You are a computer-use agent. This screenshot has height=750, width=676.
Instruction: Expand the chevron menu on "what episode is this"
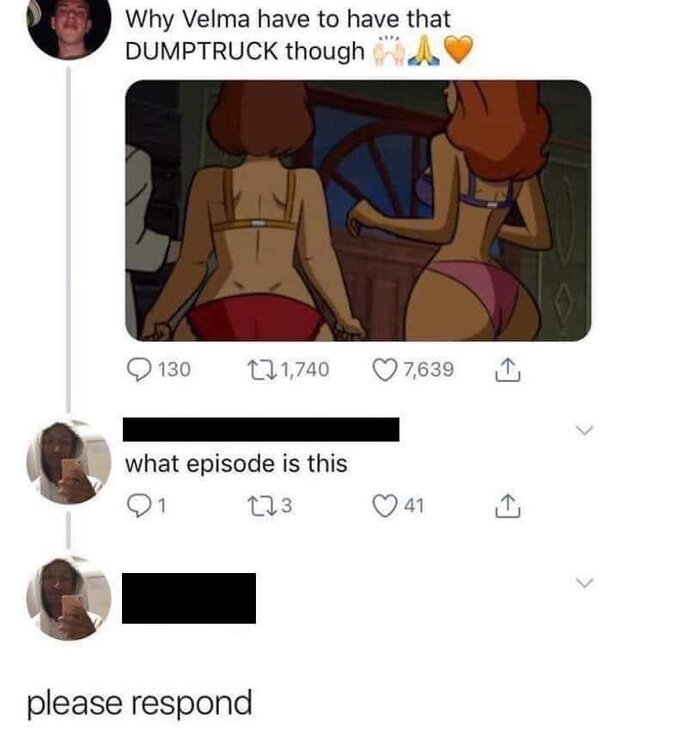585,431
